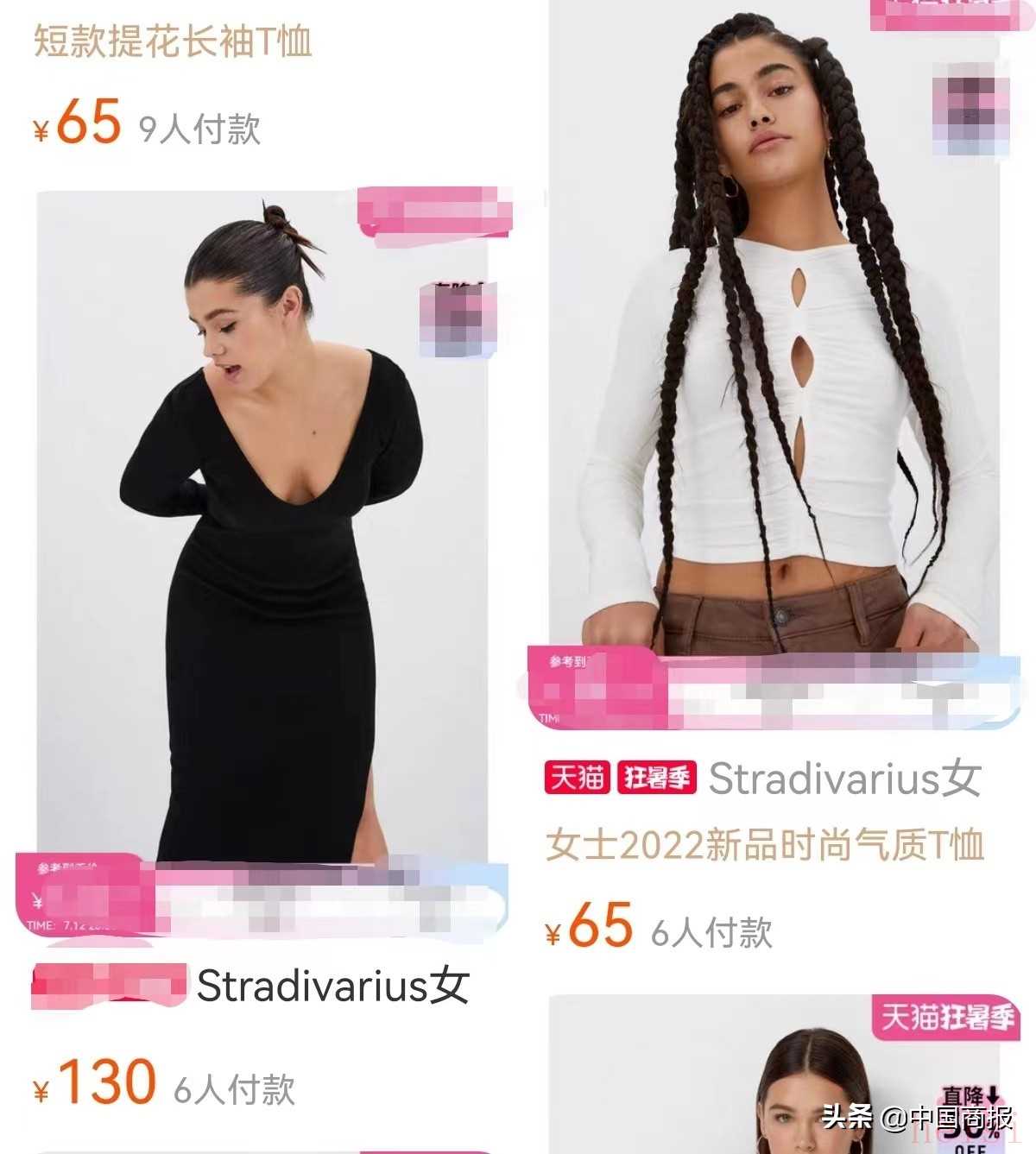Open the 短款提花长袖T恤 listing with 9人付款
This screenshot has height=1154, width=1036.
[x=173, y=41]
